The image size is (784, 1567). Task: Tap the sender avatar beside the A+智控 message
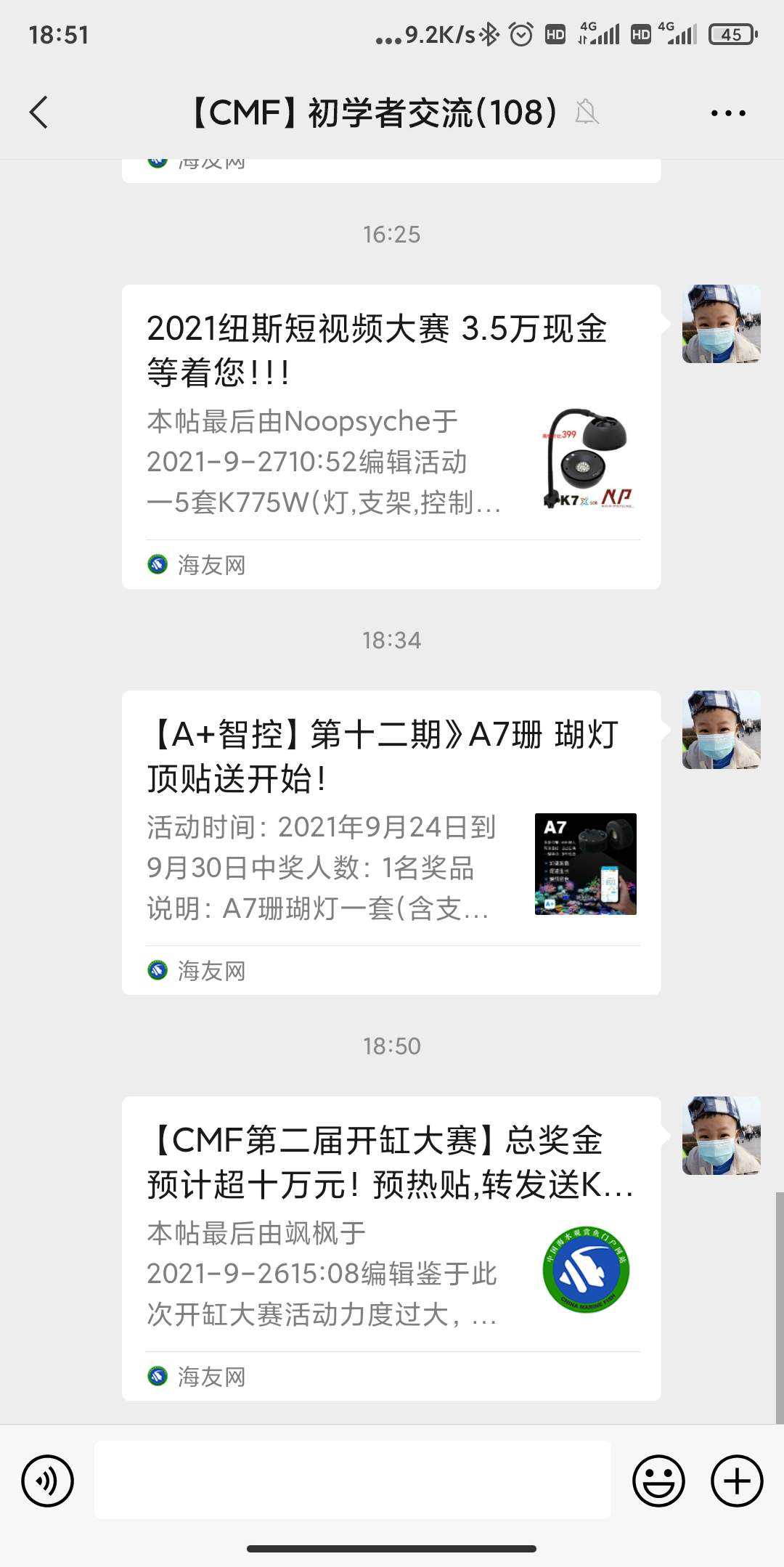click(721, 730)
